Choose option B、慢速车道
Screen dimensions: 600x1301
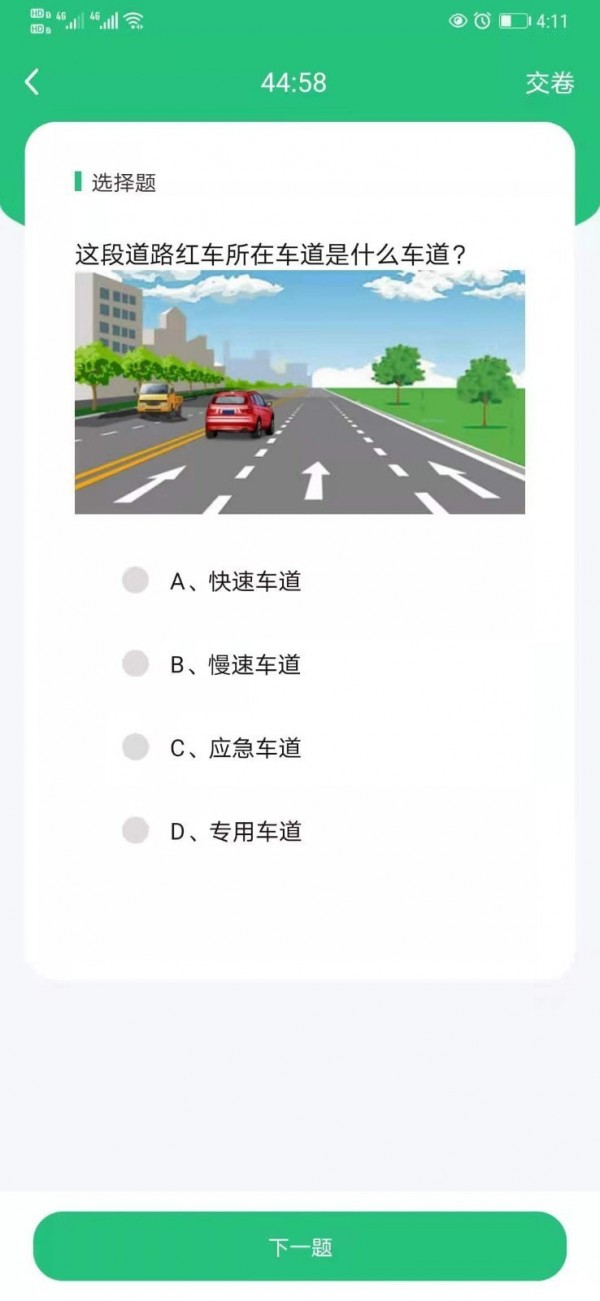point(136,664)
